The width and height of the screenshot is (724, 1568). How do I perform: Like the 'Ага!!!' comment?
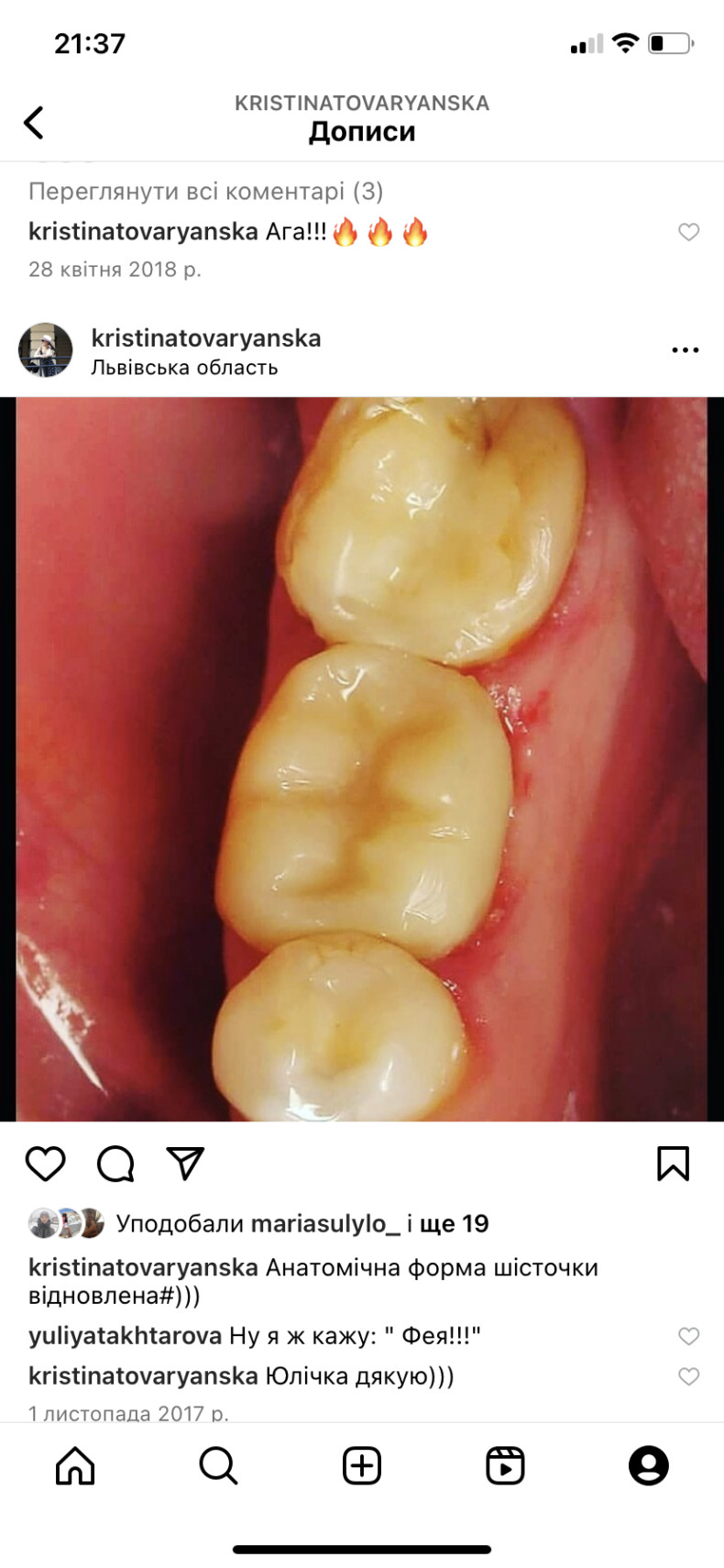688,232
